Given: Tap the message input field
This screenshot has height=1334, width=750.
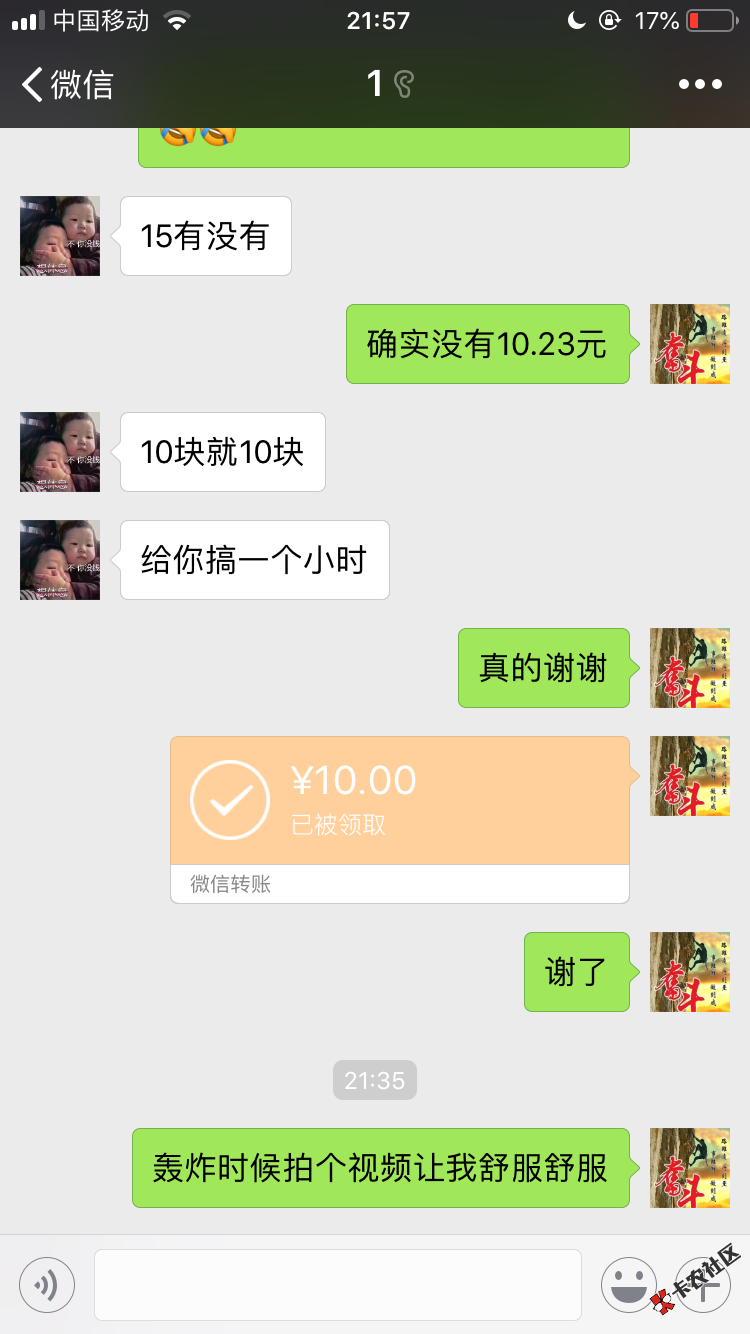Looking at the screenshot, I should [x=338, y=1284].
